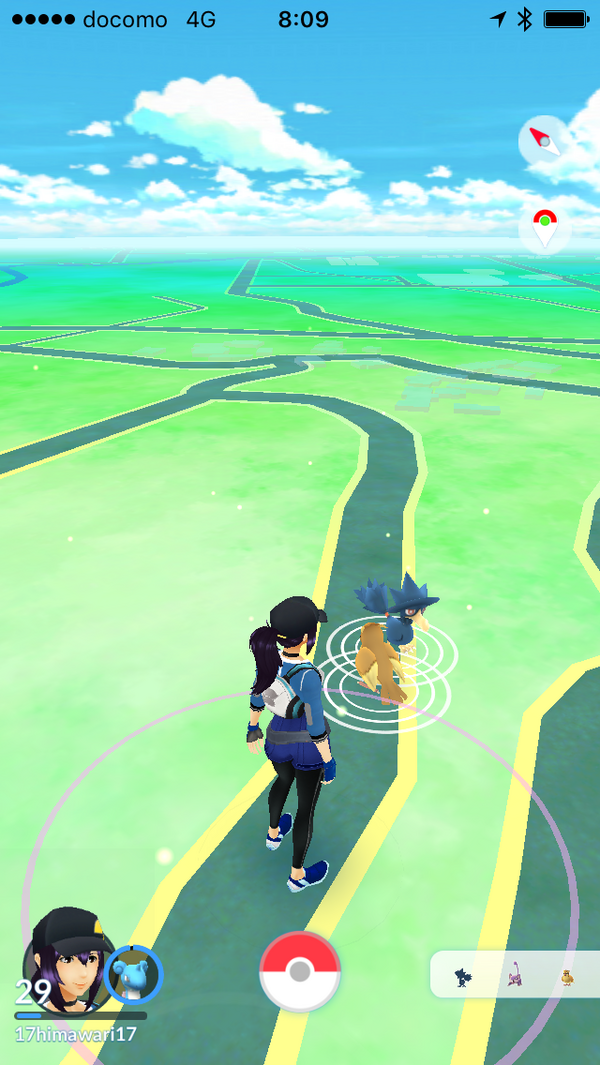Tap the red-green map pin icon
Image resolution: width=600 pixels, height=1065 pixels.
pyautogui.click(x=544, y=229)
